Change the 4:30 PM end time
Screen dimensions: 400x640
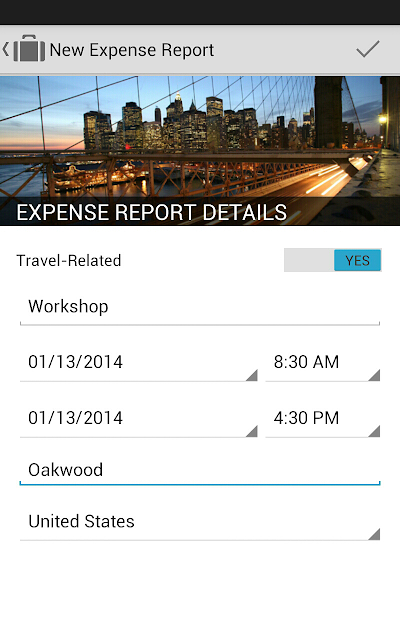[323, 419]
